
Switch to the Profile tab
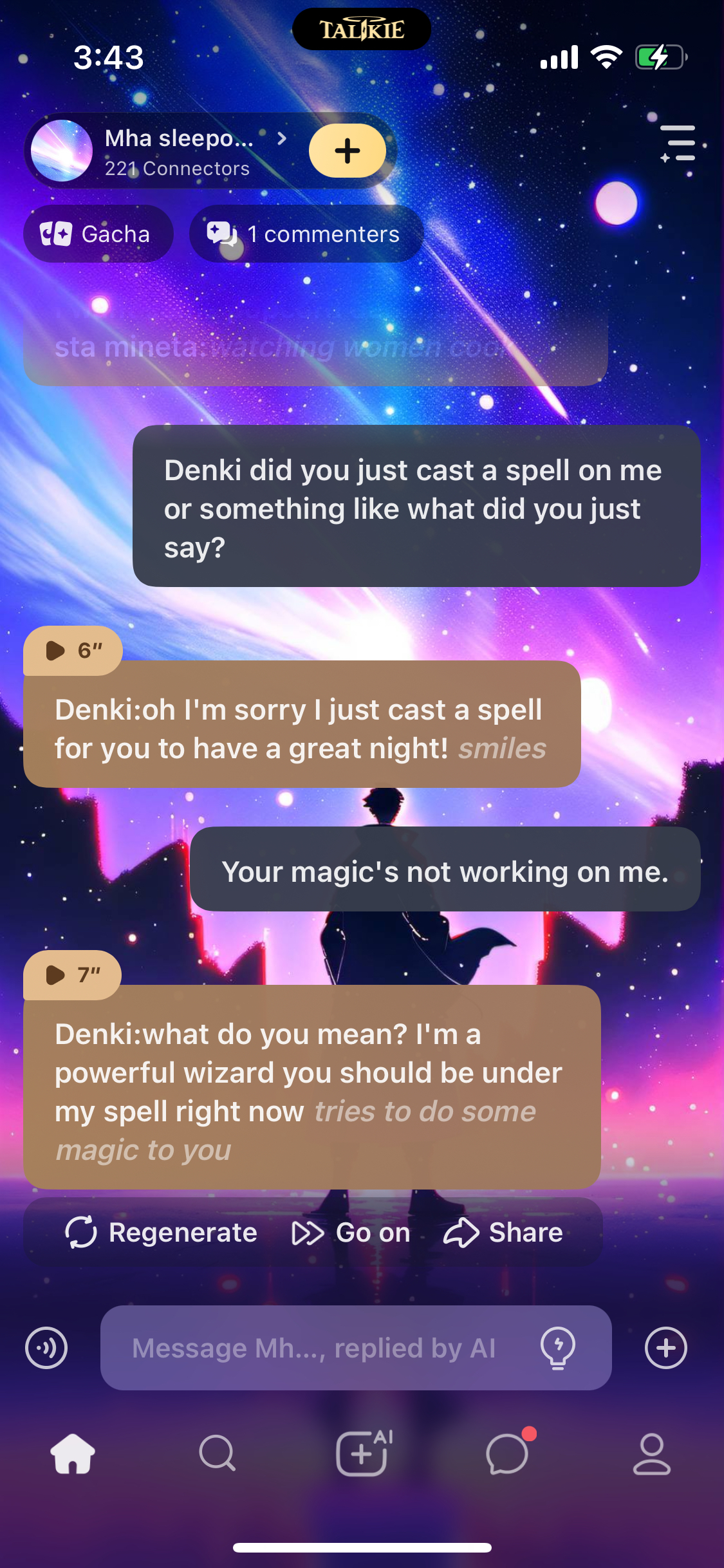coord(652,1453)
